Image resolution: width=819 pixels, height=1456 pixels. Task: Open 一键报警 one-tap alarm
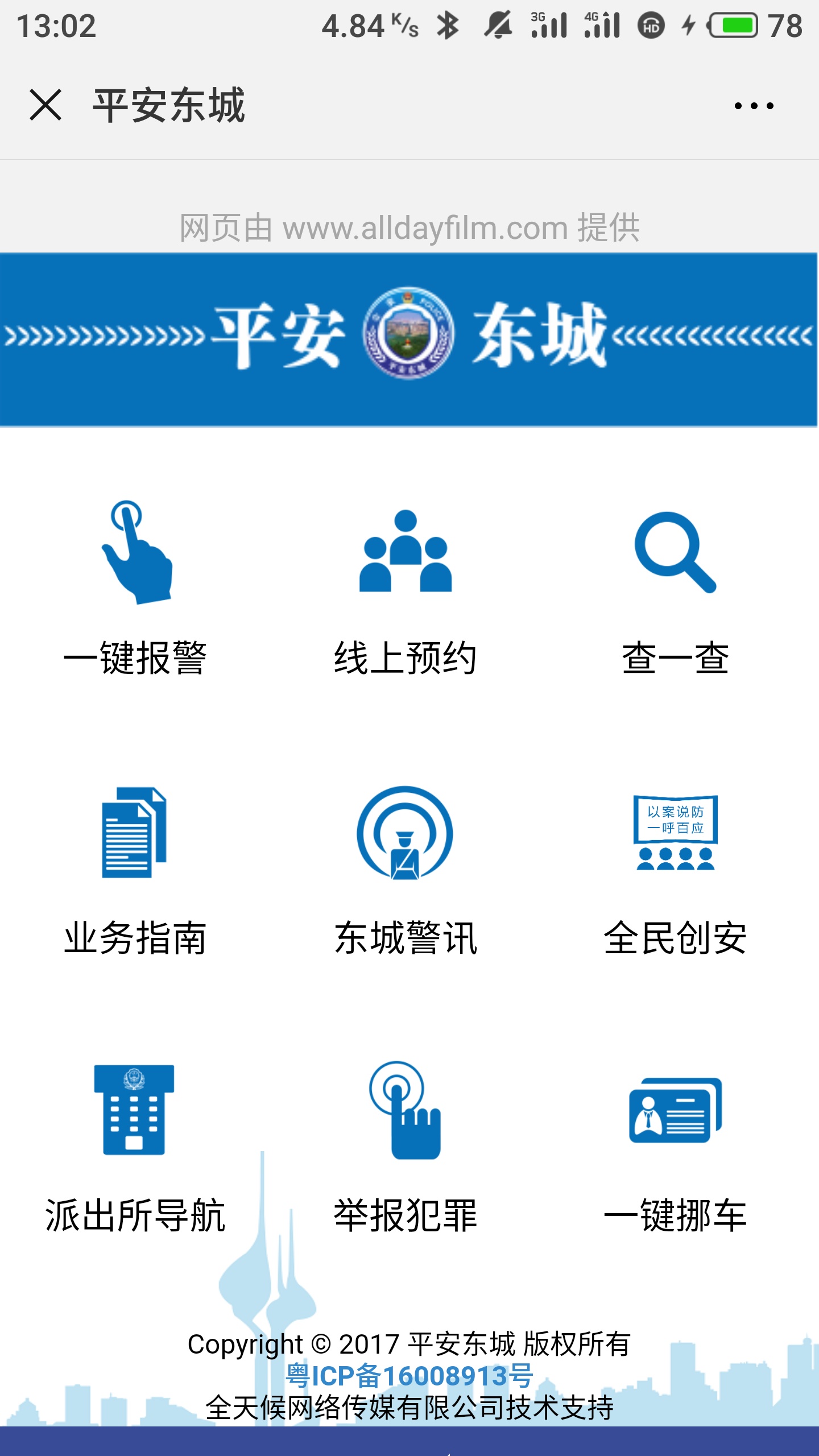[x=135, y=586]
